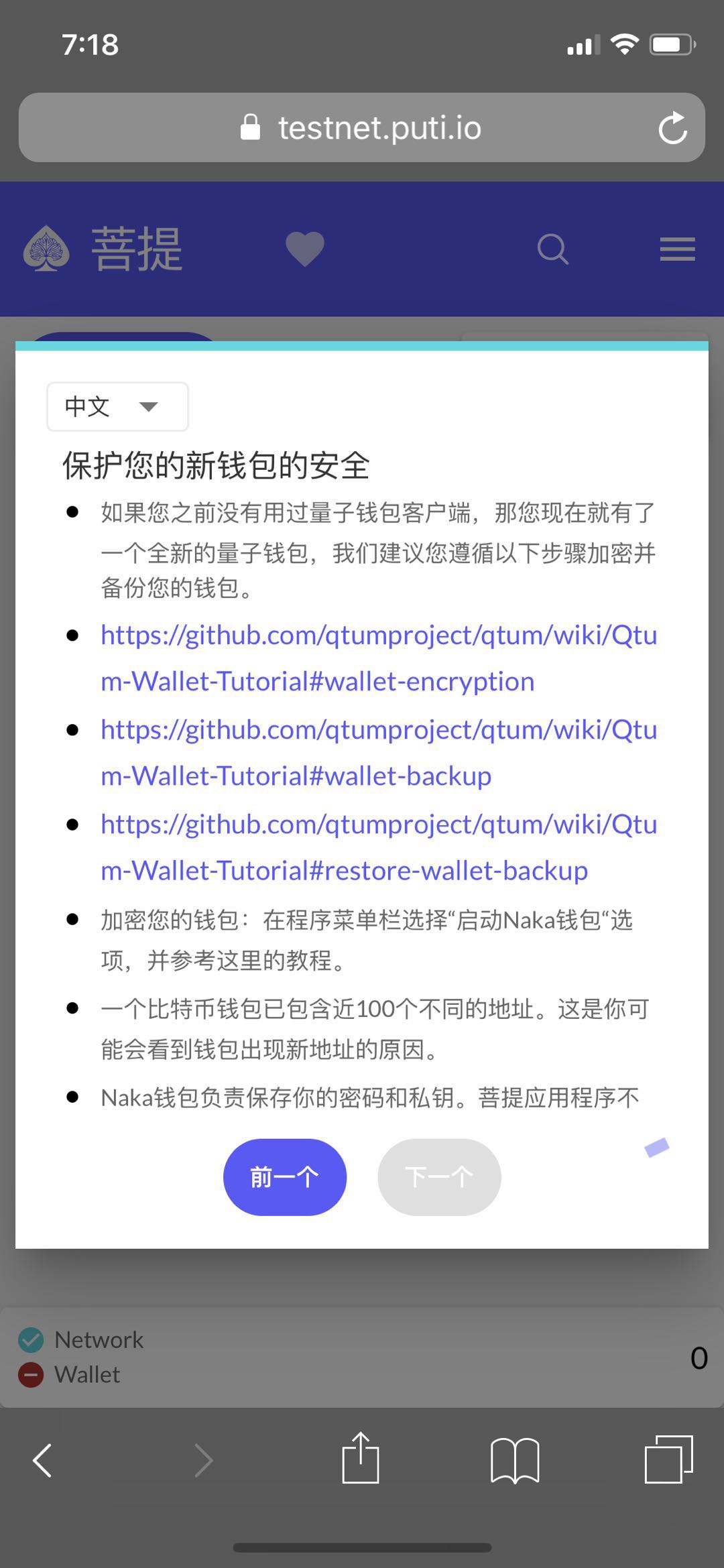Tap the battery indicator in status bar

(x=670, y=44)
